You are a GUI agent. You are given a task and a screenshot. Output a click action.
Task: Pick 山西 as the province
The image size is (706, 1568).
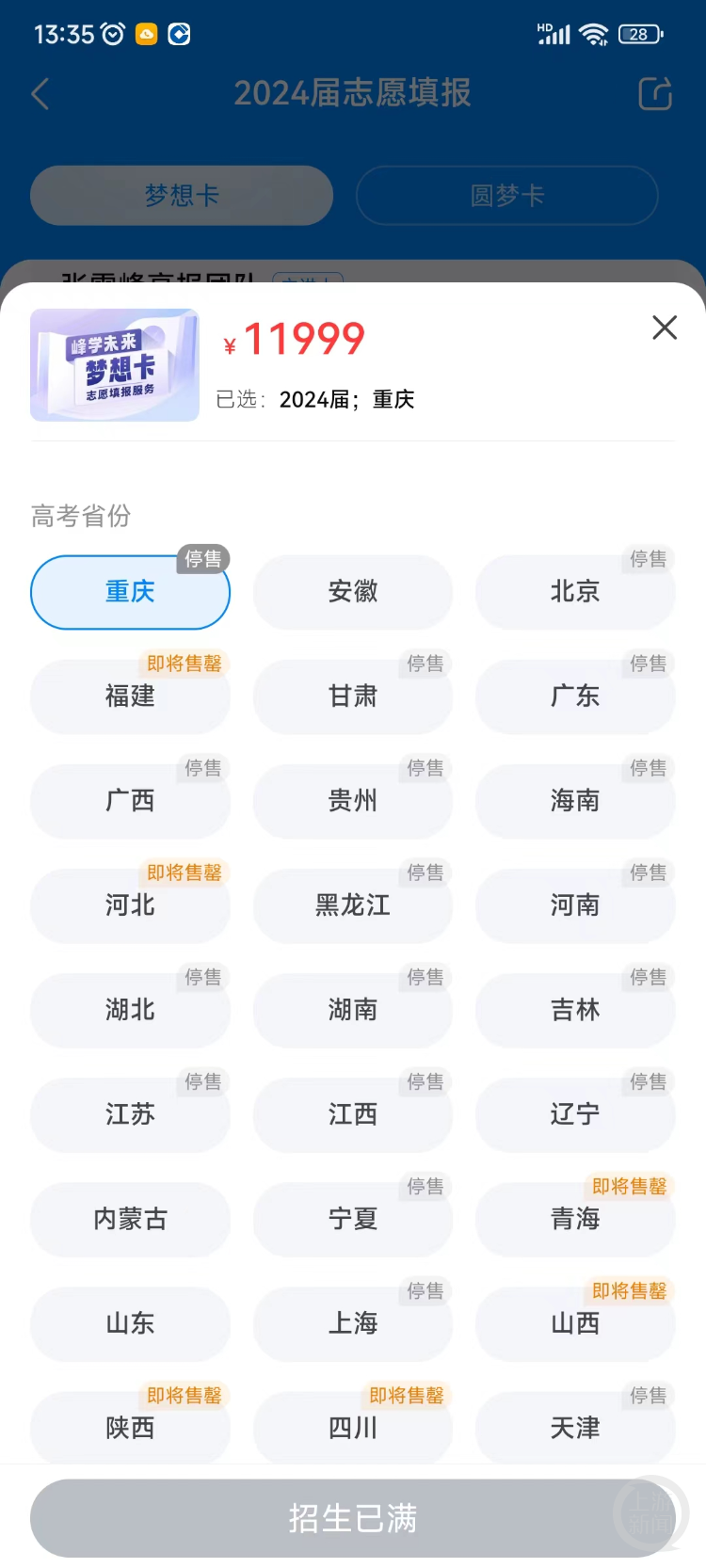click(575, 1323)
